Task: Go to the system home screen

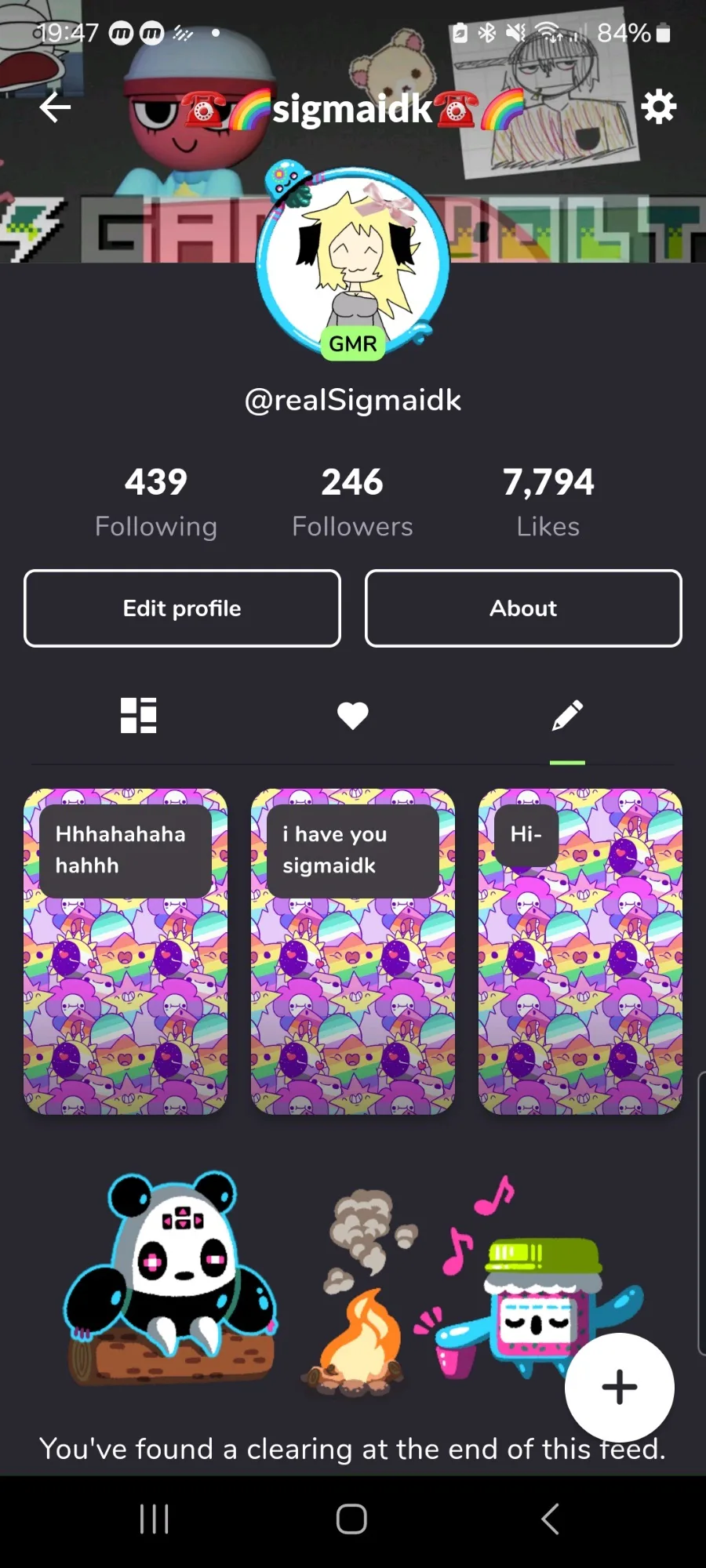Action: pyautogui.click(x=351, y=1519)
